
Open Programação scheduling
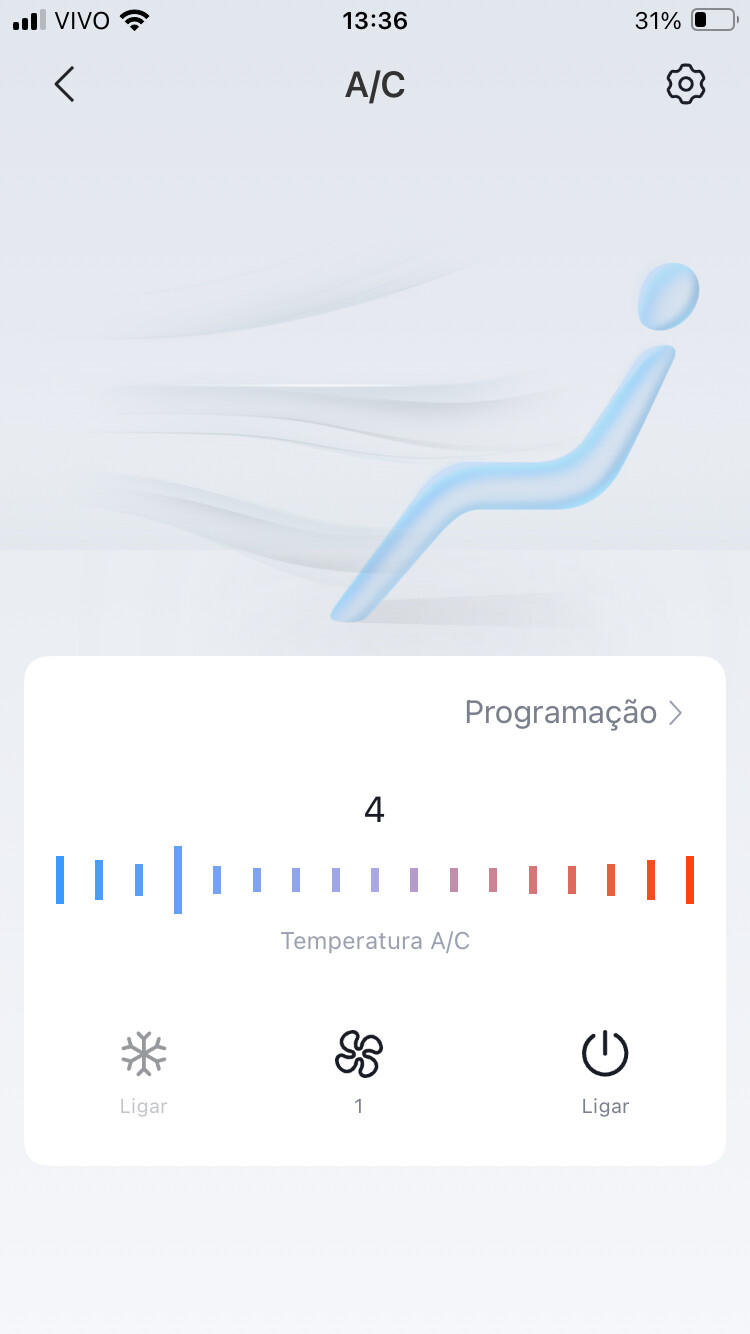point(574,712)
